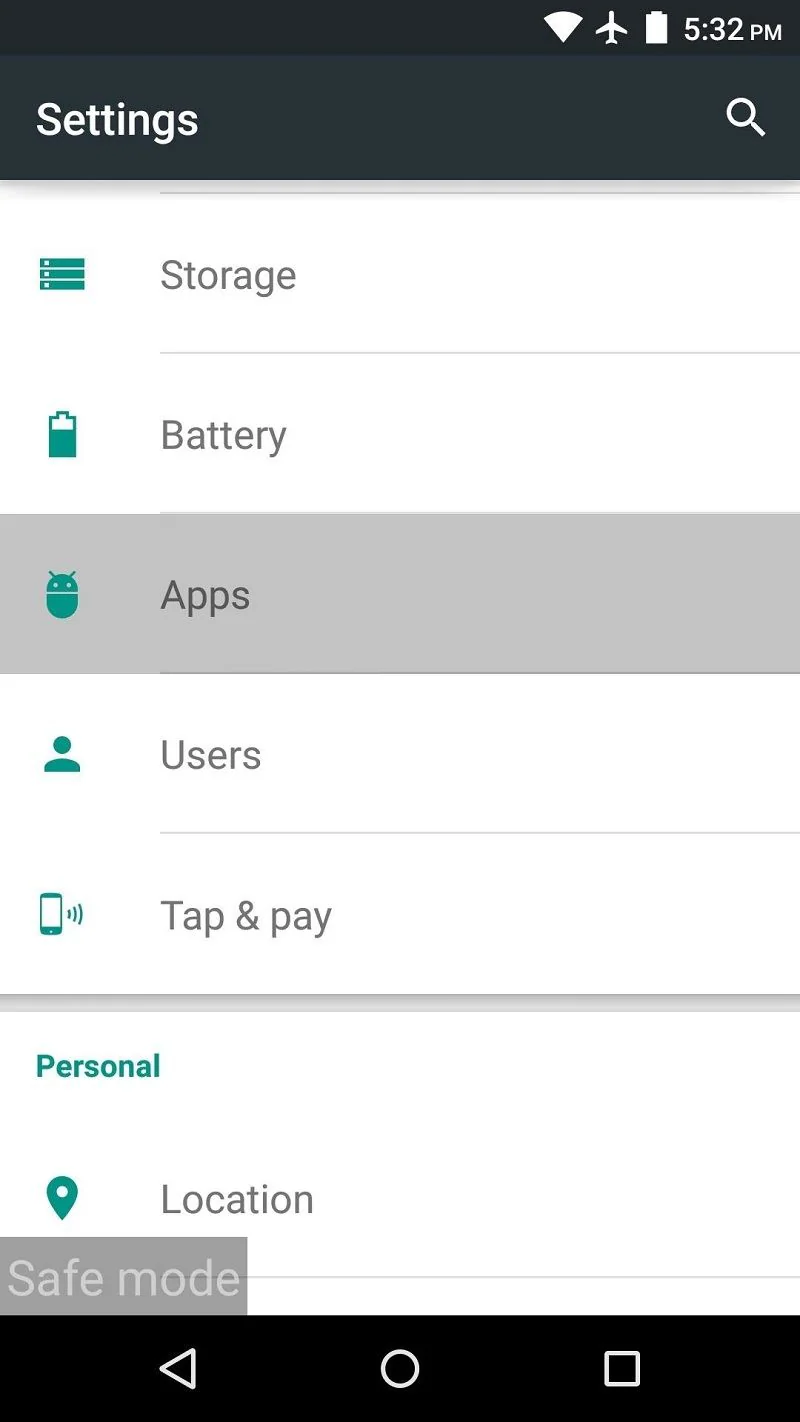Image resolution: width=800 pixels, height=1422 pixels.
Task: Go back using the navigation bar
Action: coord(178,1368)
